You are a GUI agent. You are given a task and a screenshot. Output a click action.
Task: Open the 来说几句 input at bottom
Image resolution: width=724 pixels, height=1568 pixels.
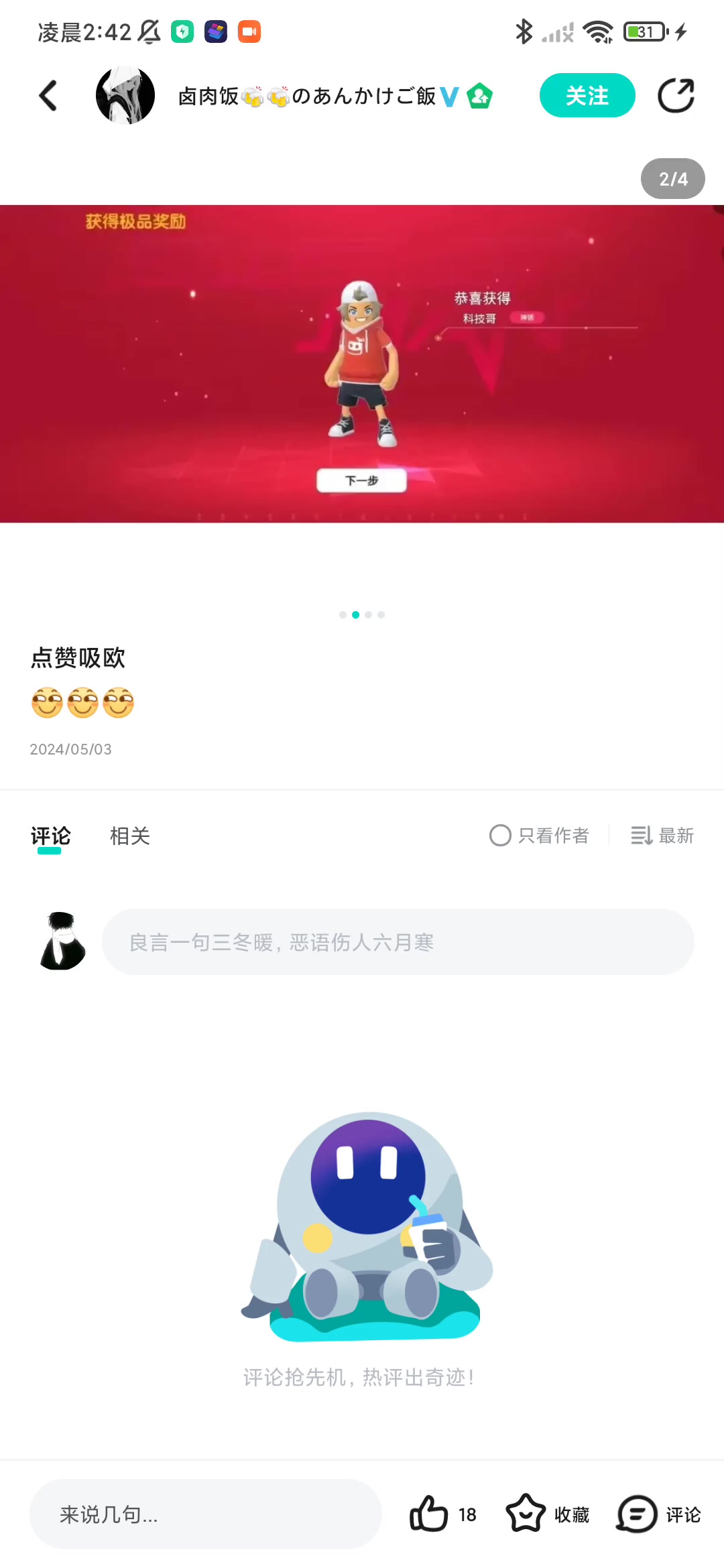205,1514
